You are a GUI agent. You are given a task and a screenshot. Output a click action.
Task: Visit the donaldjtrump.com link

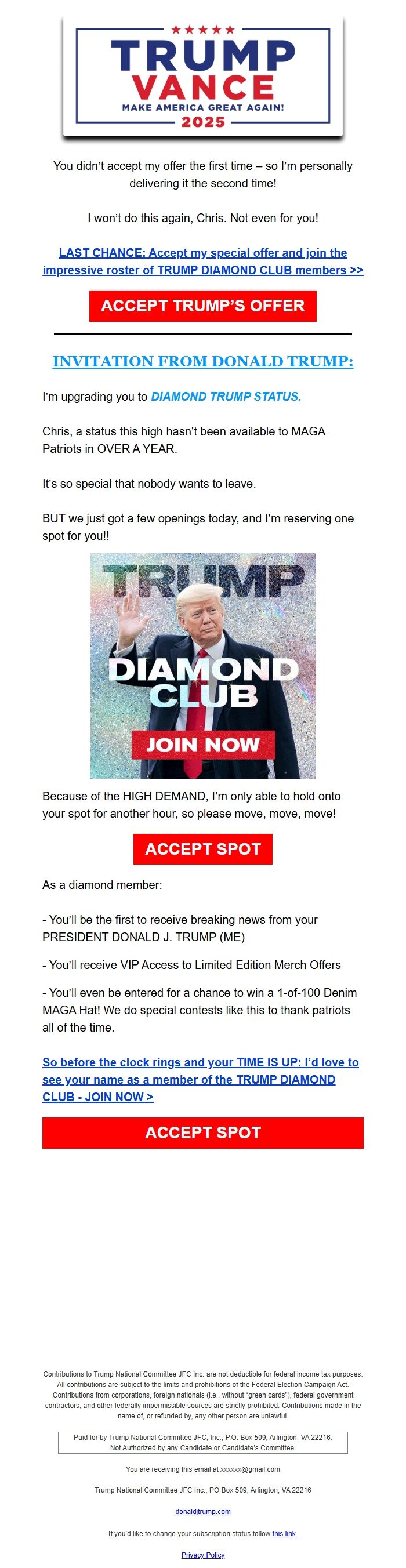(x=202, y=1511)
